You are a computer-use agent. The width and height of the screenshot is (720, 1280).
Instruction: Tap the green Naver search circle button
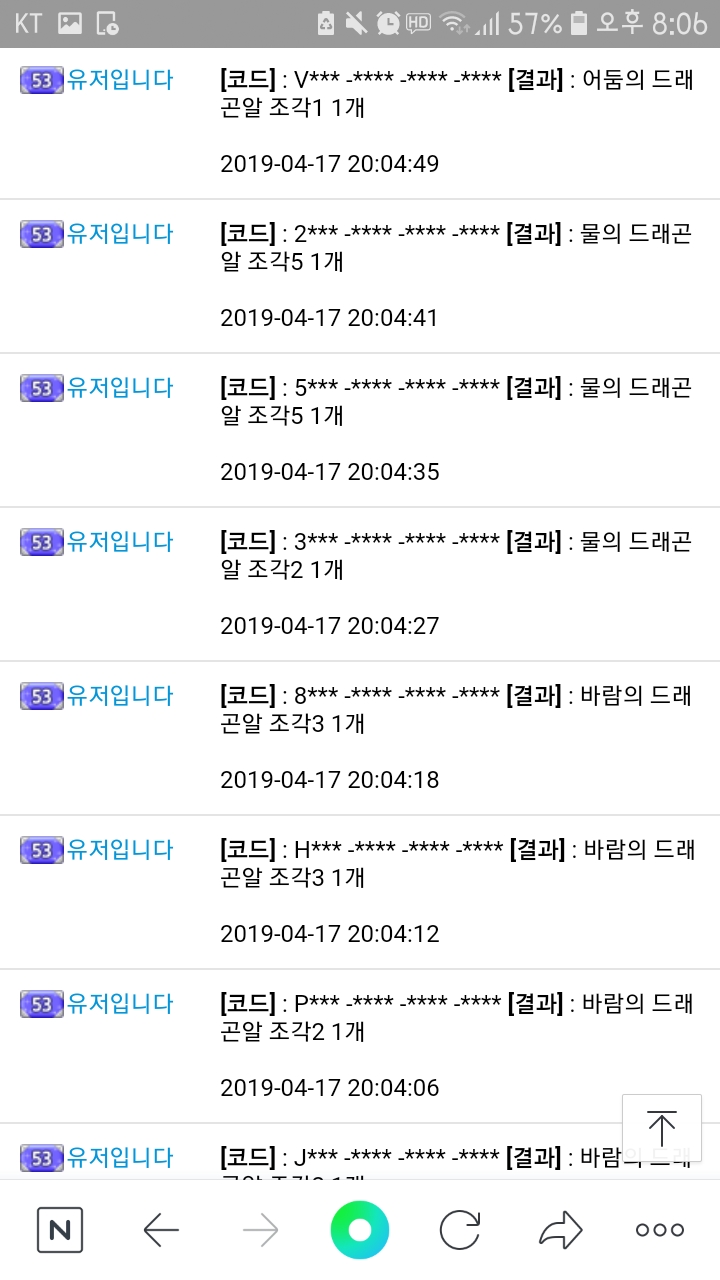(360, 1230)
